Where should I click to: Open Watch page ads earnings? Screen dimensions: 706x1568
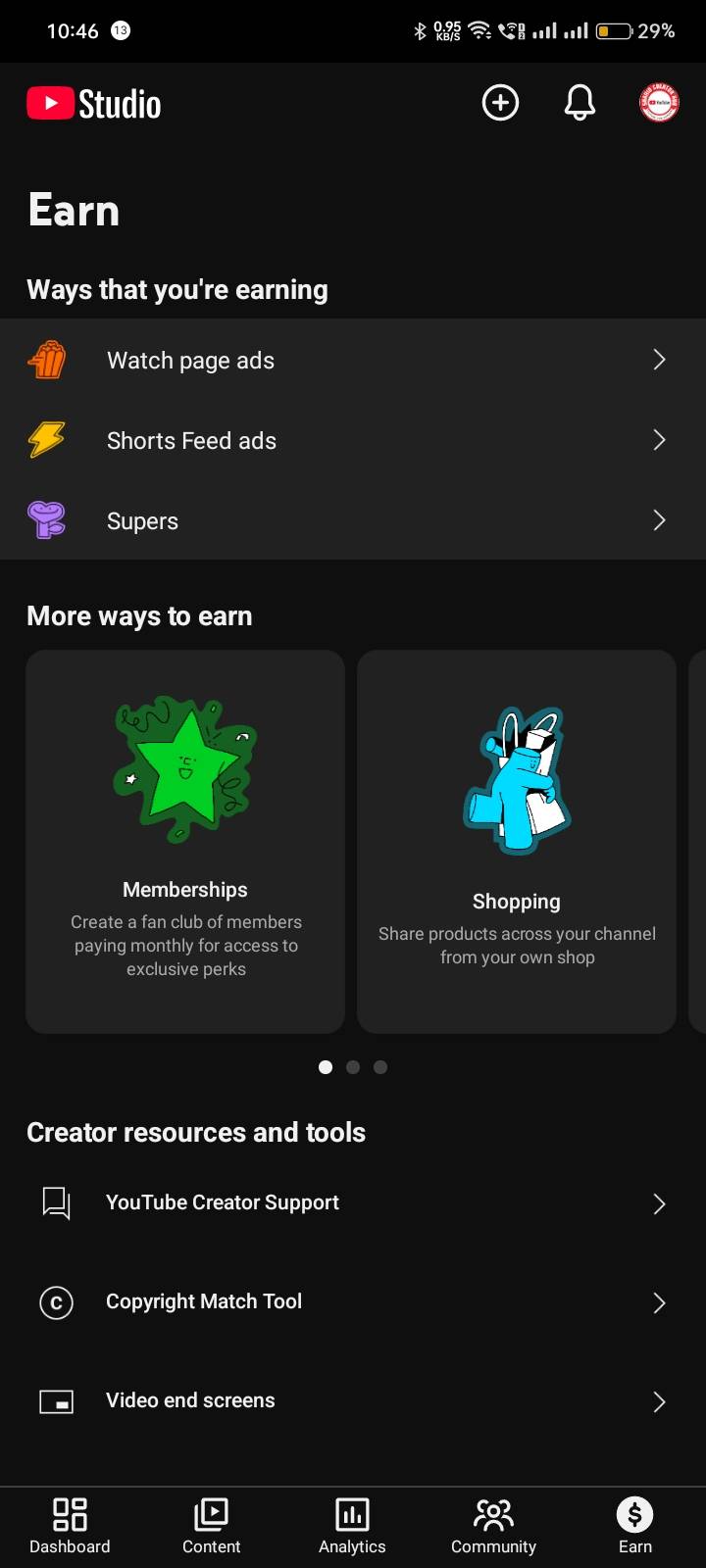(353, 360)
